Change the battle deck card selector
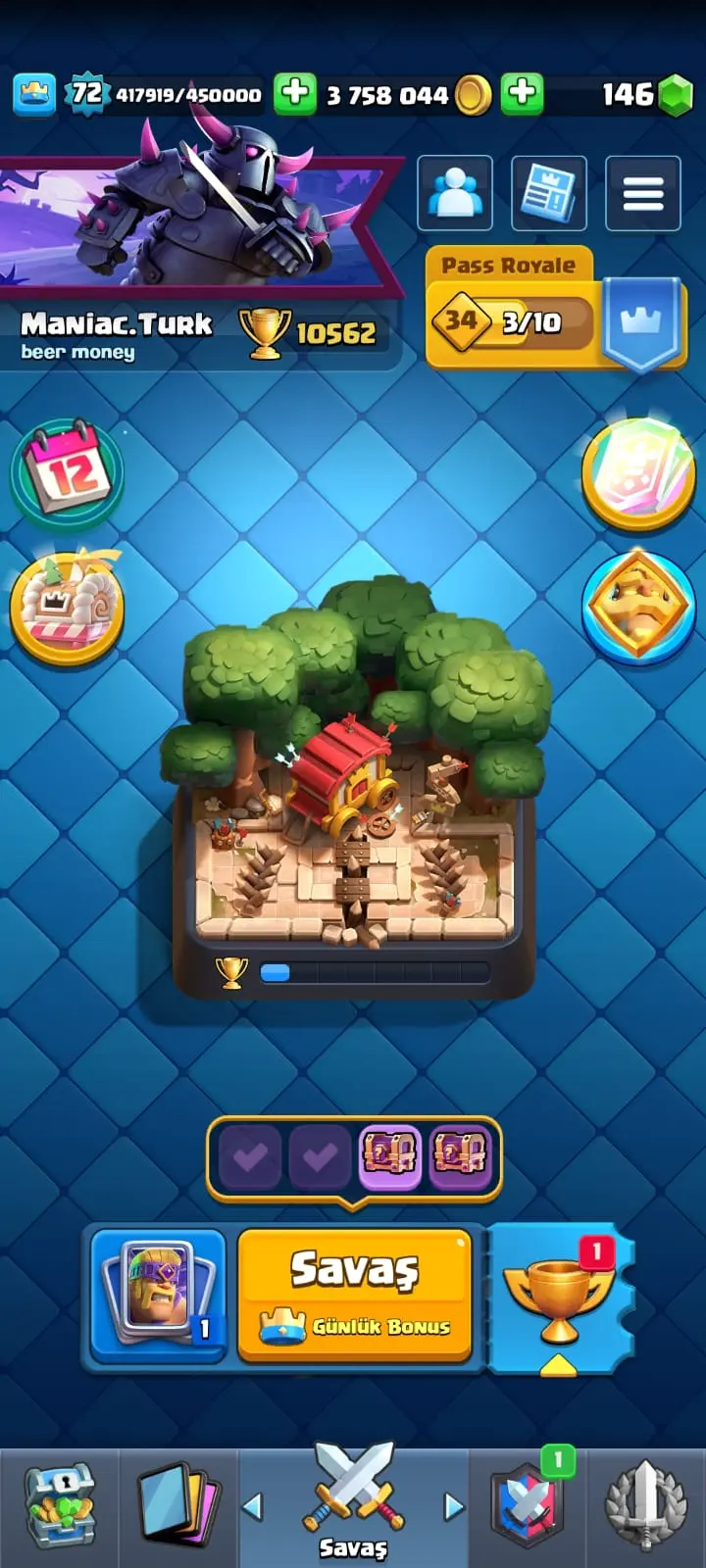 coord(159,1294)
